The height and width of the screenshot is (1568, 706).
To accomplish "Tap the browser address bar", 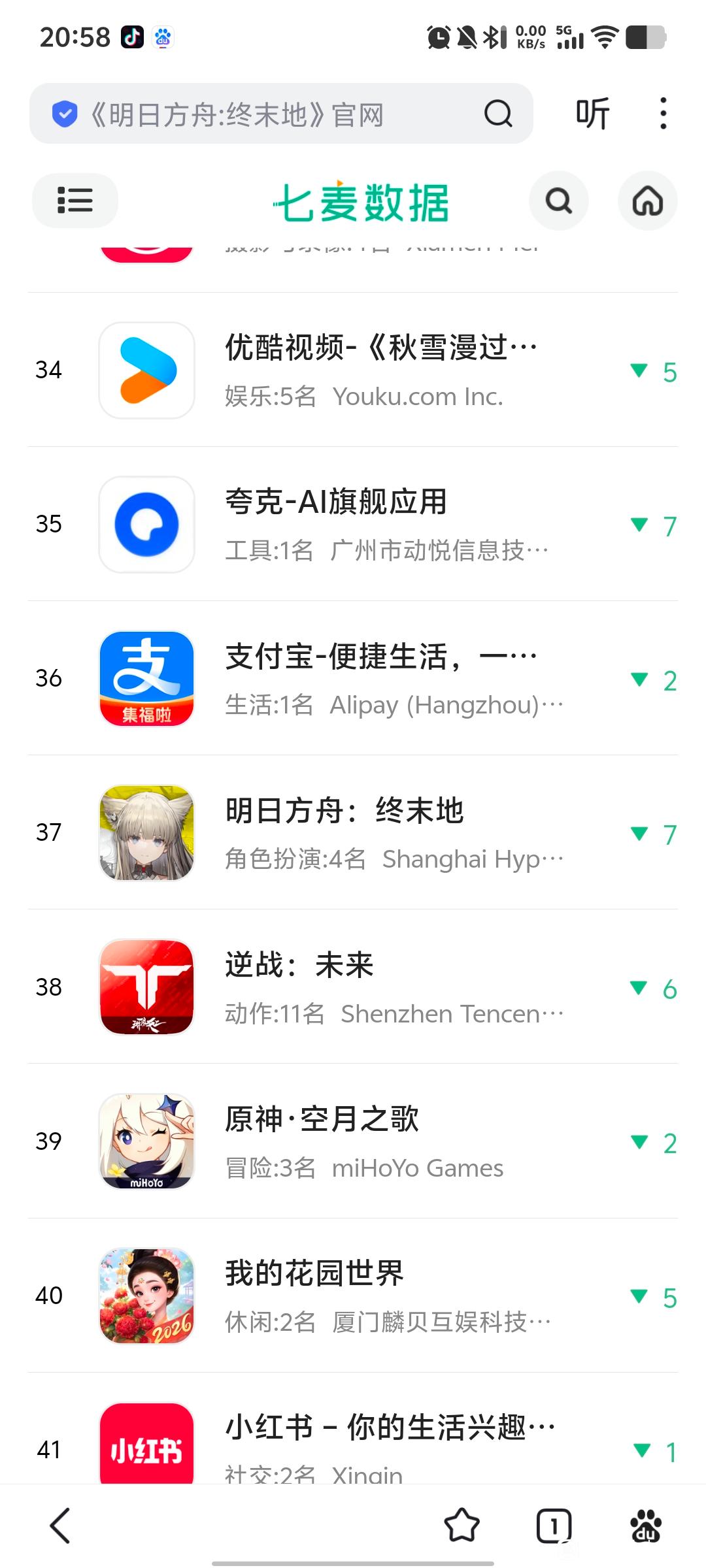I will point(261,114).
